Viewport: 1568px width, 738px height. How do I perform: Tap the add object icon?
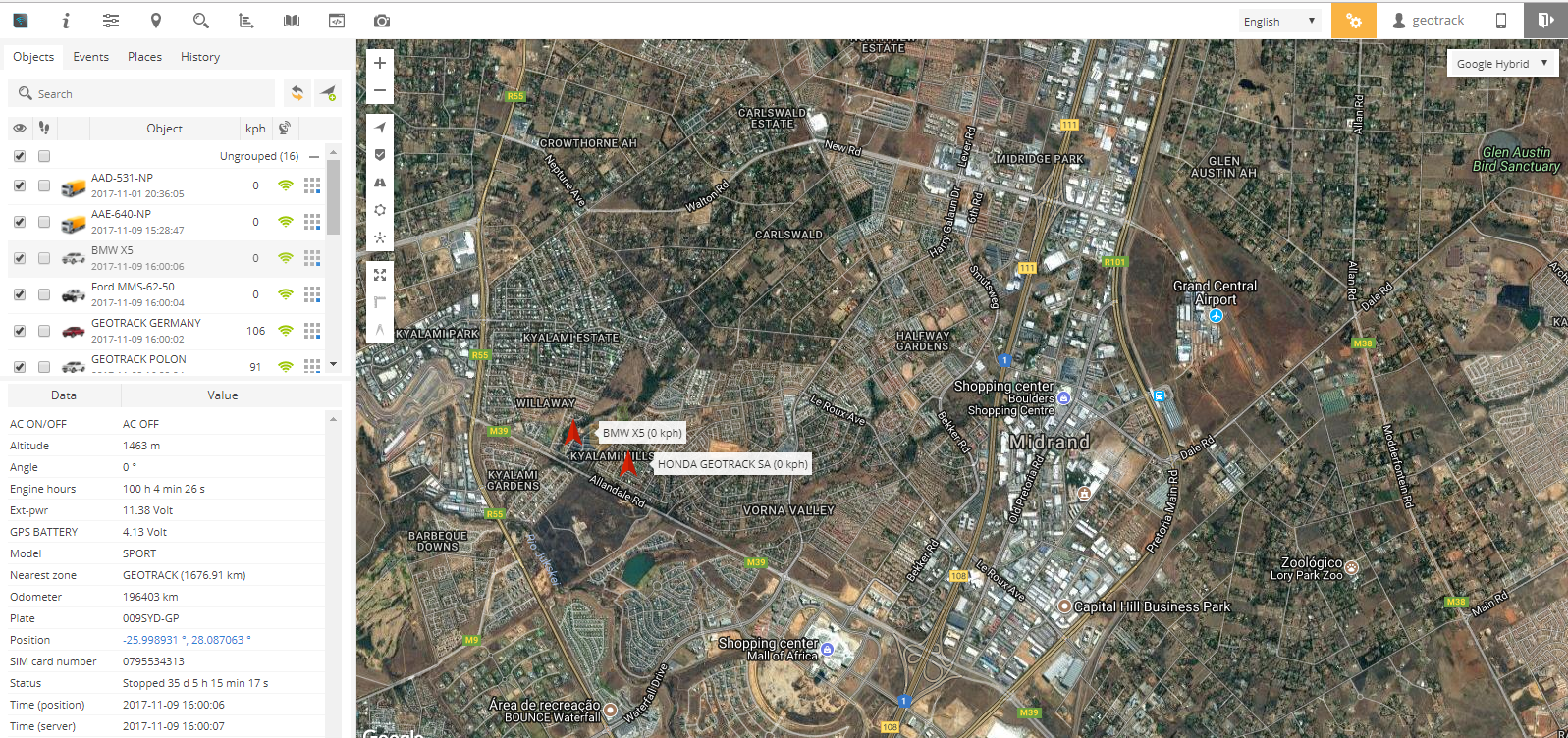click(328, 93)
